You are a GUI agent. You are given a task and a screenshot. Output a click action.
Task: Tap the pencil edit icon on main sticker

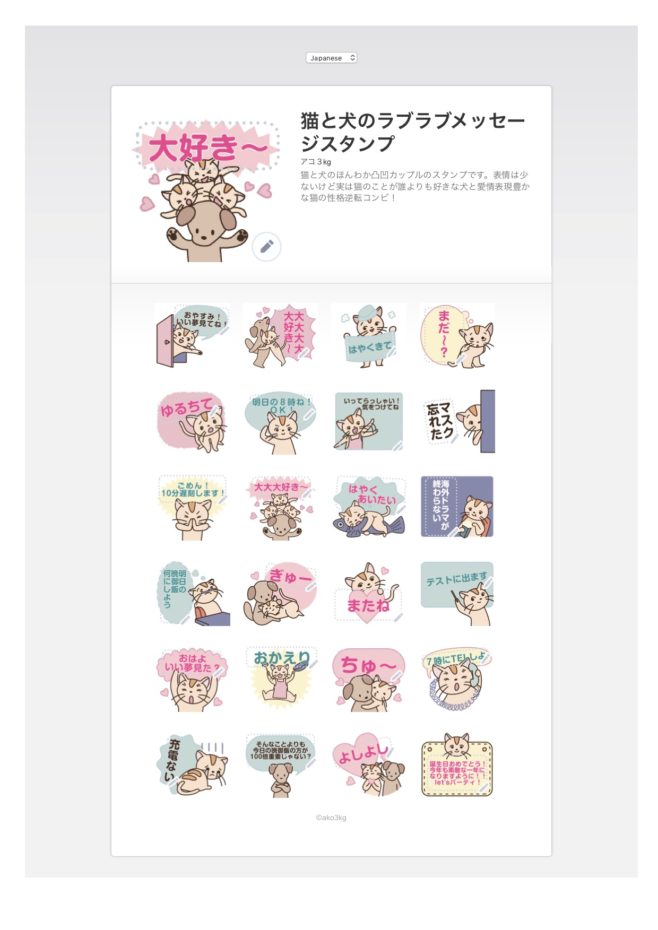266,245
